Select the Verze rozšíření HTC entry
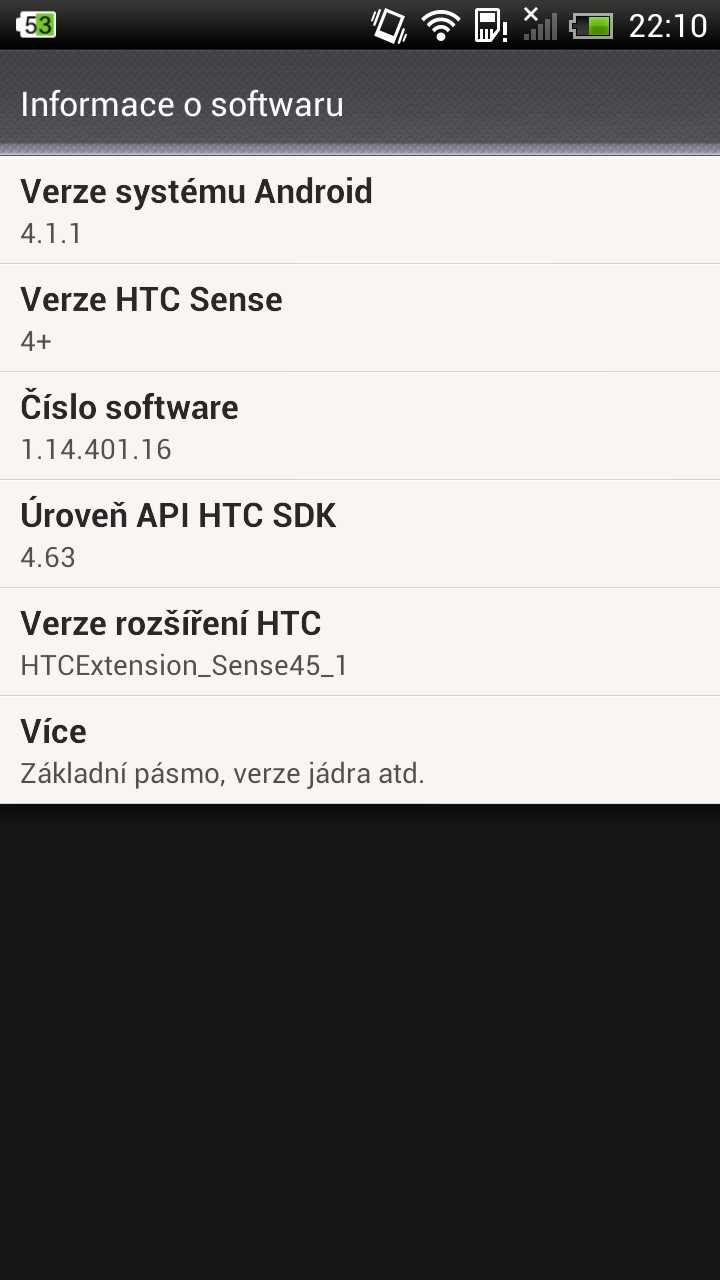 360,642
